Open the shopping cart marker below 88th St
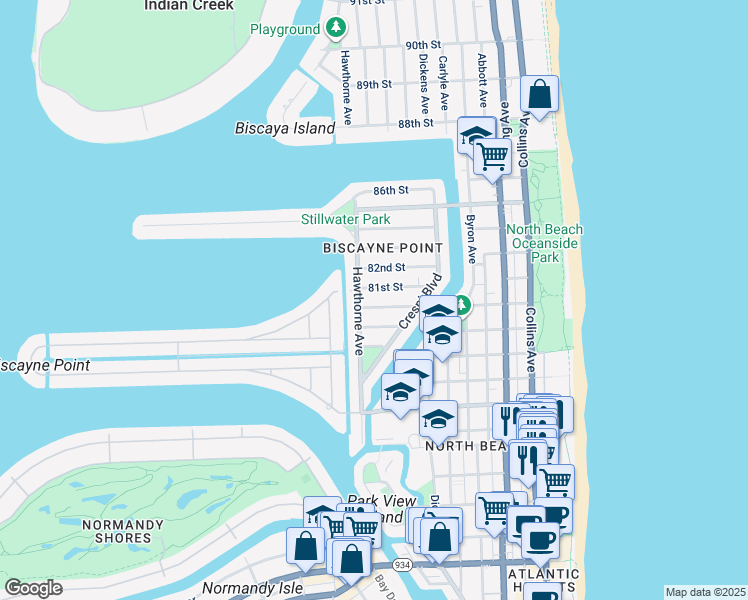Screen dimensions: 748x600 [492, 160]
